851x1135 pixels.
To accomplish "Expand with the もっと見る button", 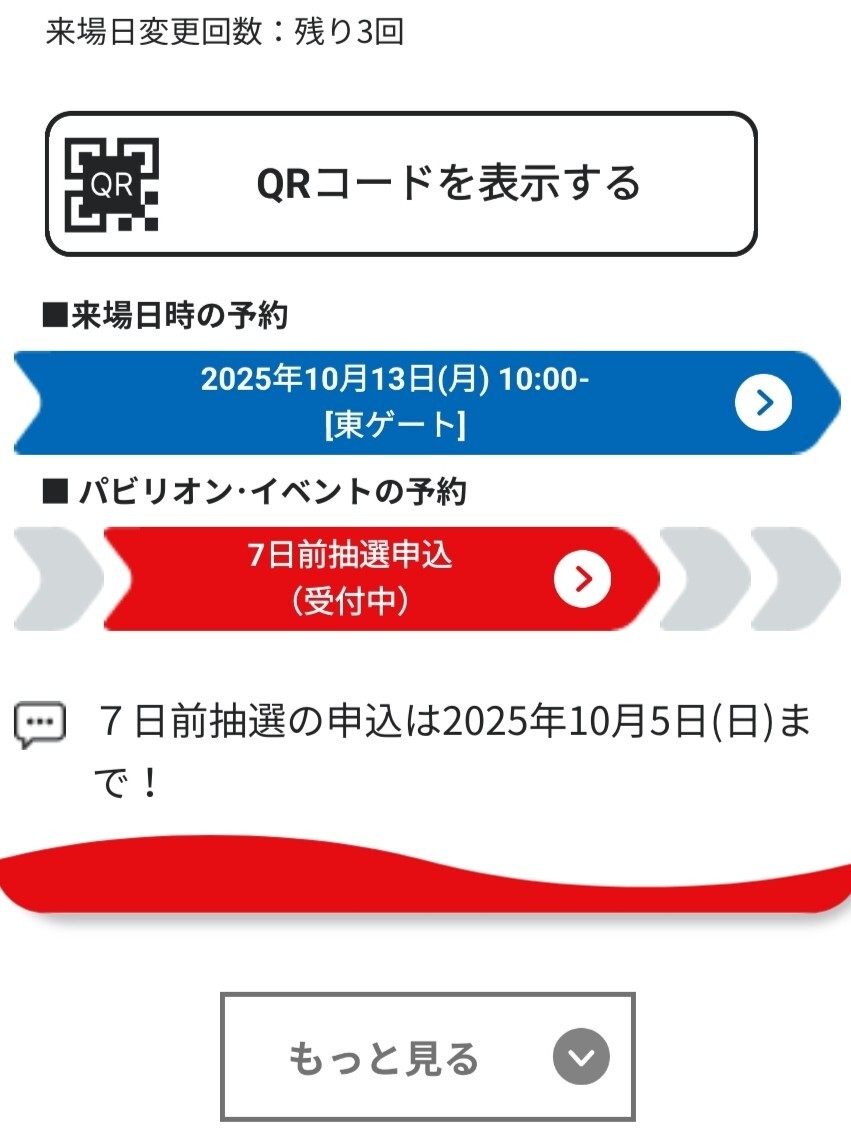I will click(427, 1056).
